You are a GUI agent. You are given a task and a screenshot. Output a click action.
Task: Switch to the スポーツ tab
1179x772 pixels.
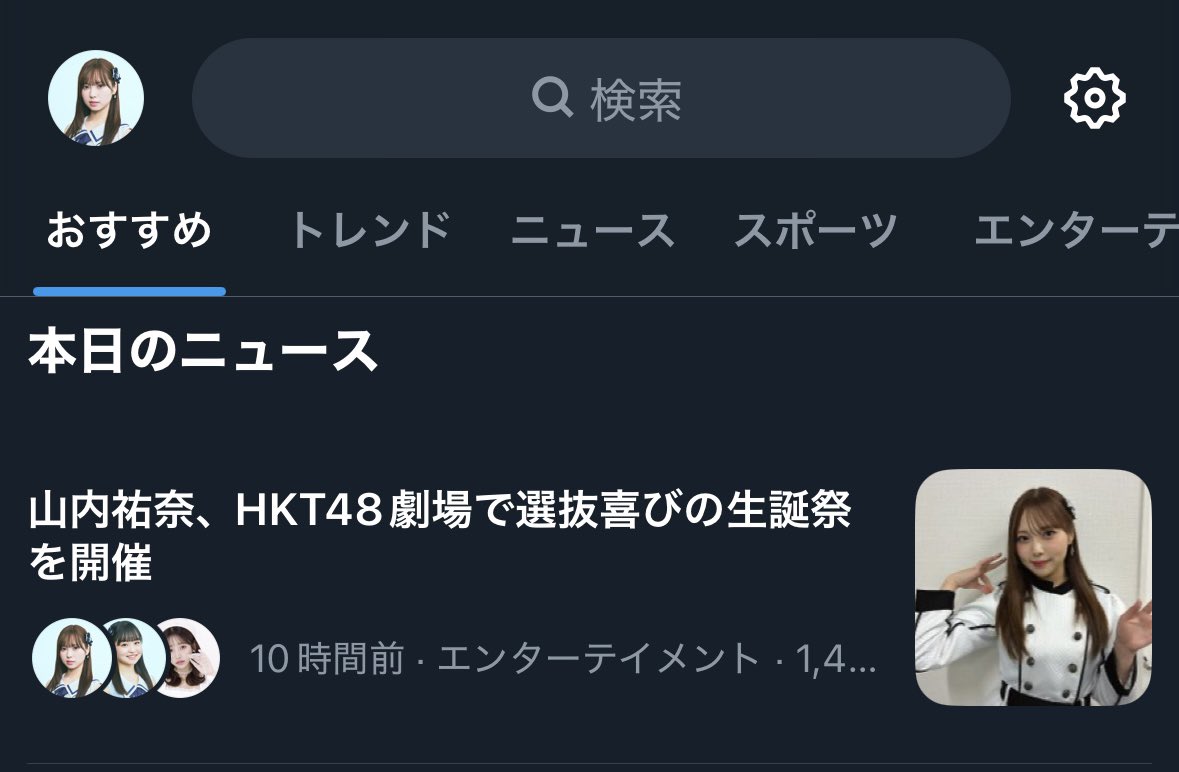[815, 231]
